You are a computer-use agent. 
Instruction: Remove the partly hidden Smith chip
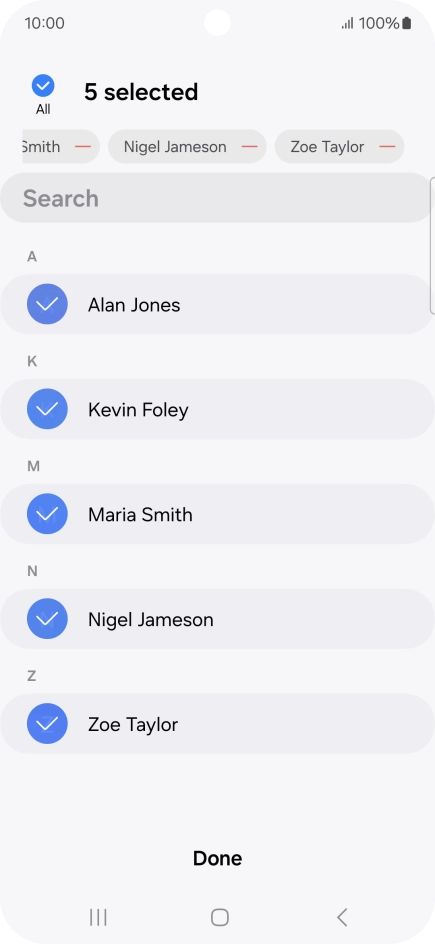pos(83,146)
